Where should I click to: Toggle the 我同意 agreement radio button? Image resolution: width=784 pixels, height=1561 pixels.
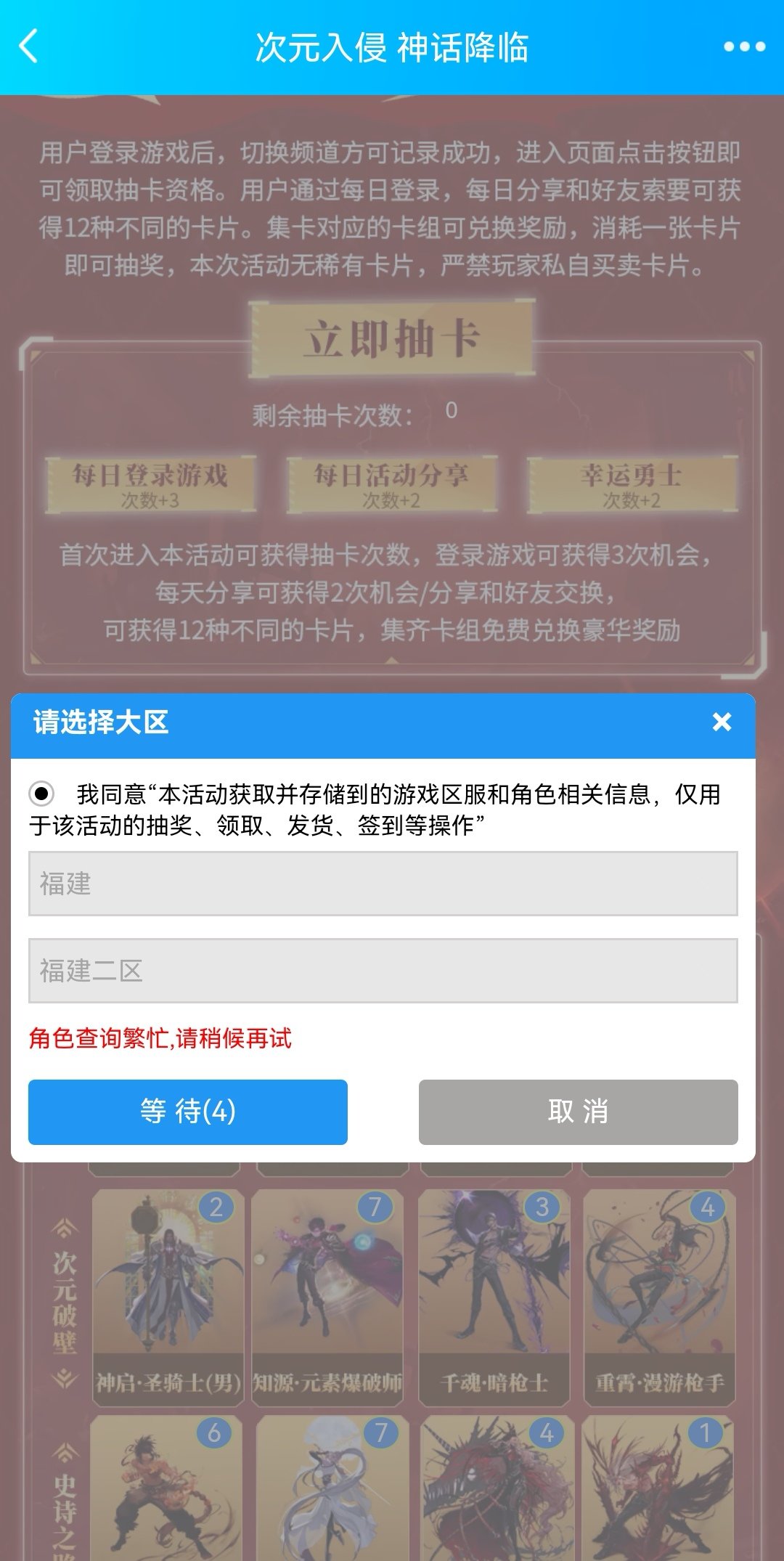(x=41, y=794)
